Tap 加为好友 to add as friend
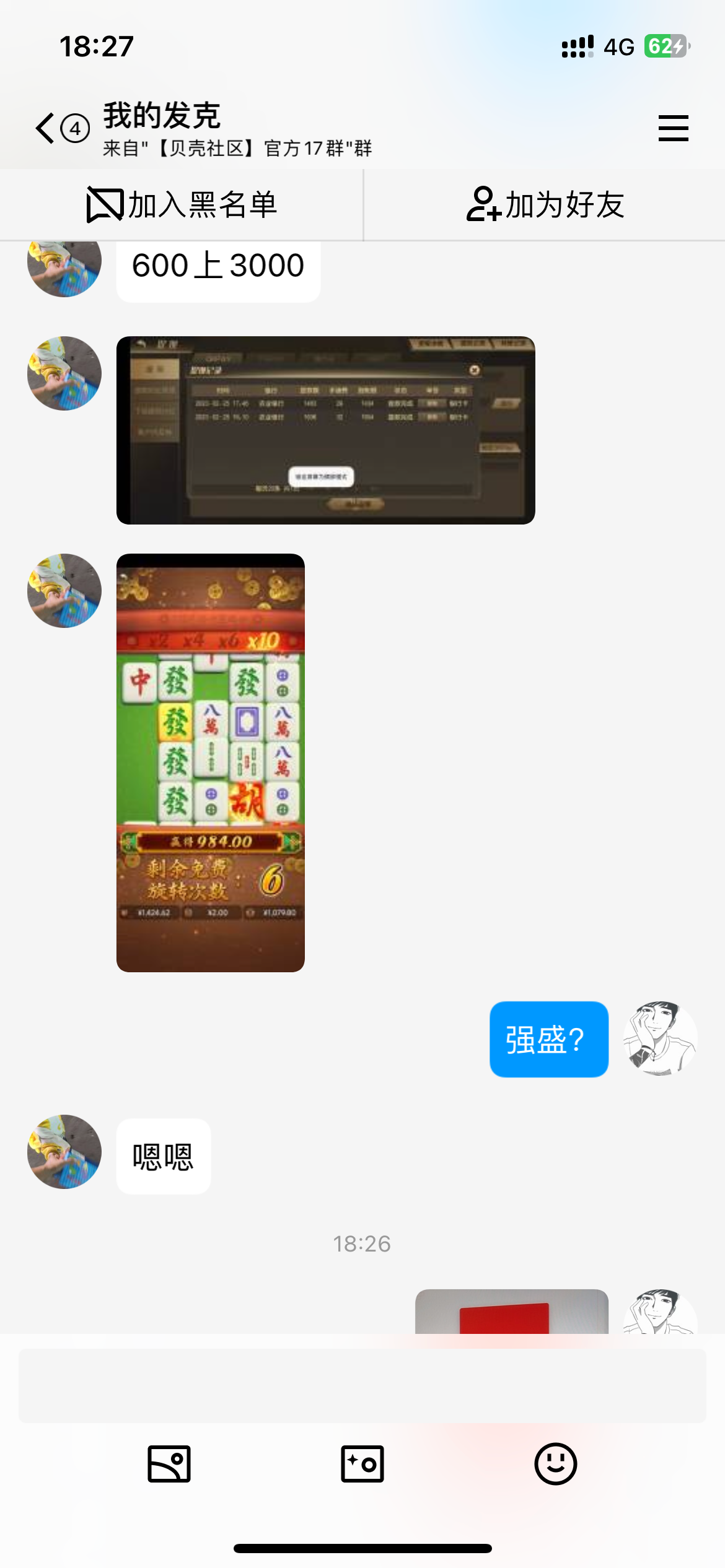Viewport: 725px width, 1568px height. click(545, 205)
